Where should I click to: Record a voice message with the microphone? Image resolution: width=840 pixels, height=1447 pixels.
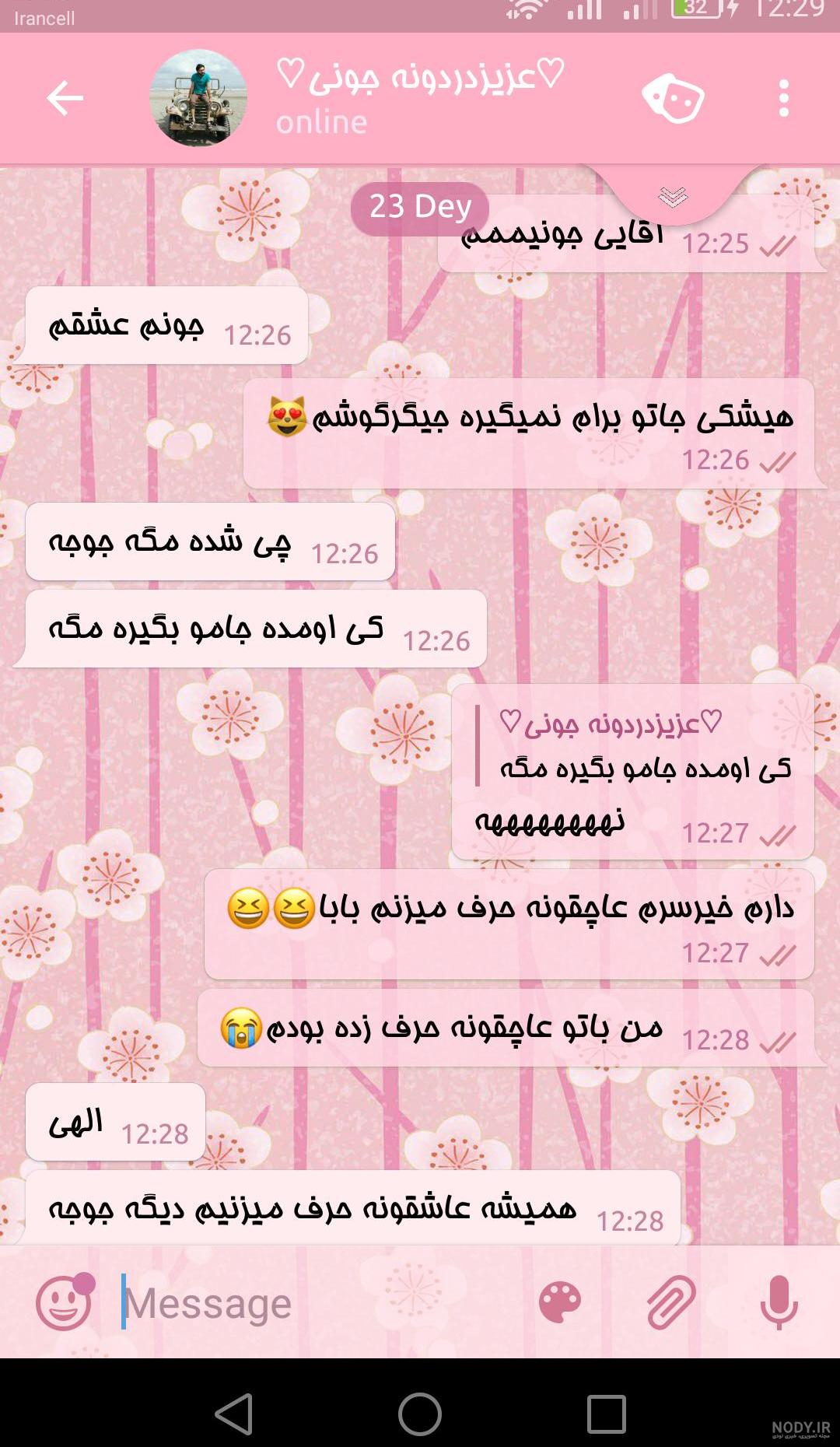(x=779, y=1302)
